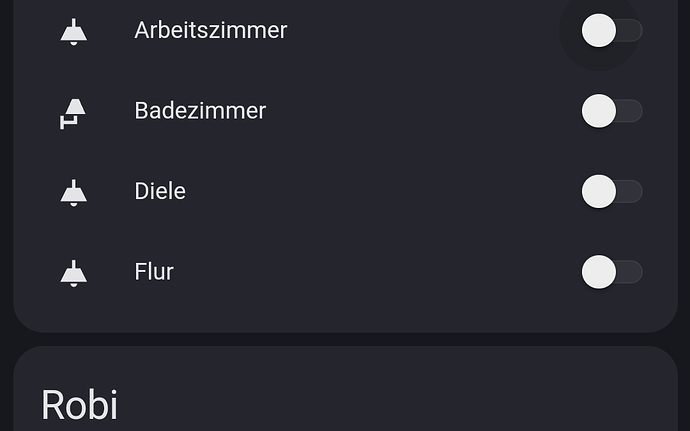Show details for the Diele light
The width and height of the screenshot is (690, 431).
(x=160, y=191)
